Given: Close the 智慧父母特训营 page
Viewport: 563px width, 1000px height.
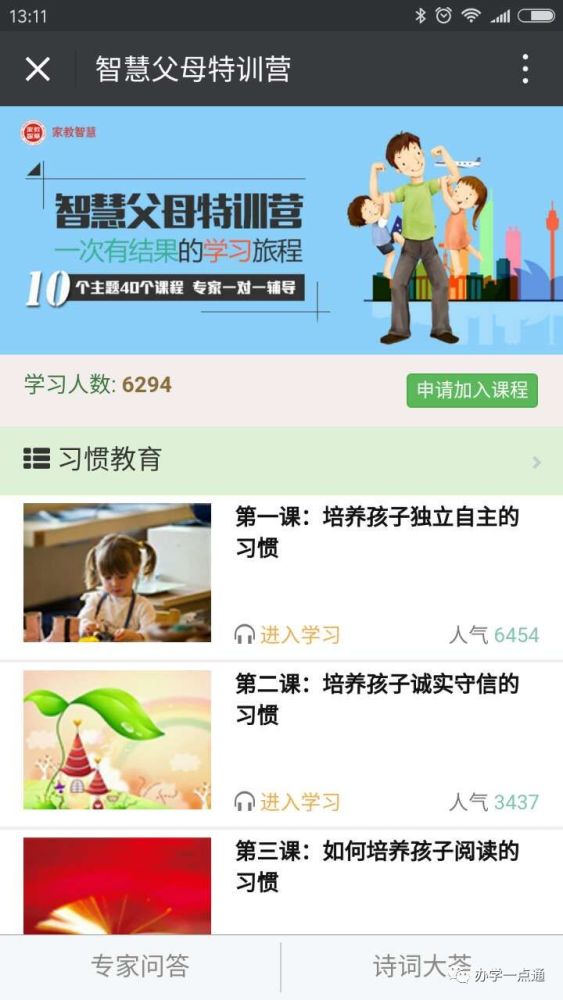Looking at the screenshot, I should [x=38, y=69].
